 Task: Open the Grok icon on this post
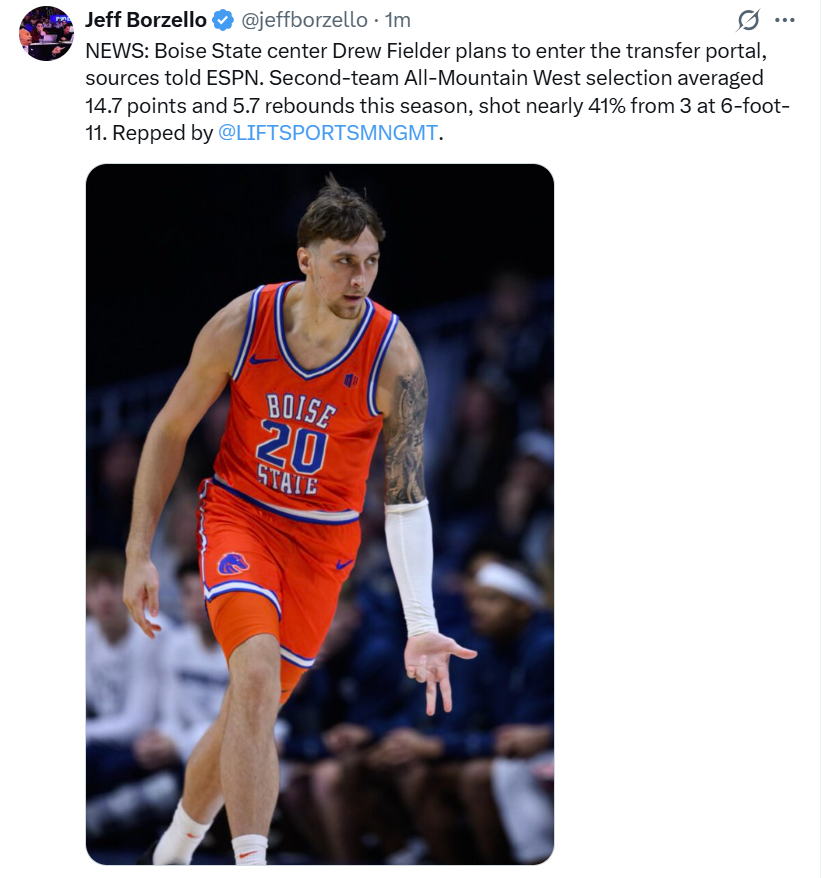[x=747, y=20]
